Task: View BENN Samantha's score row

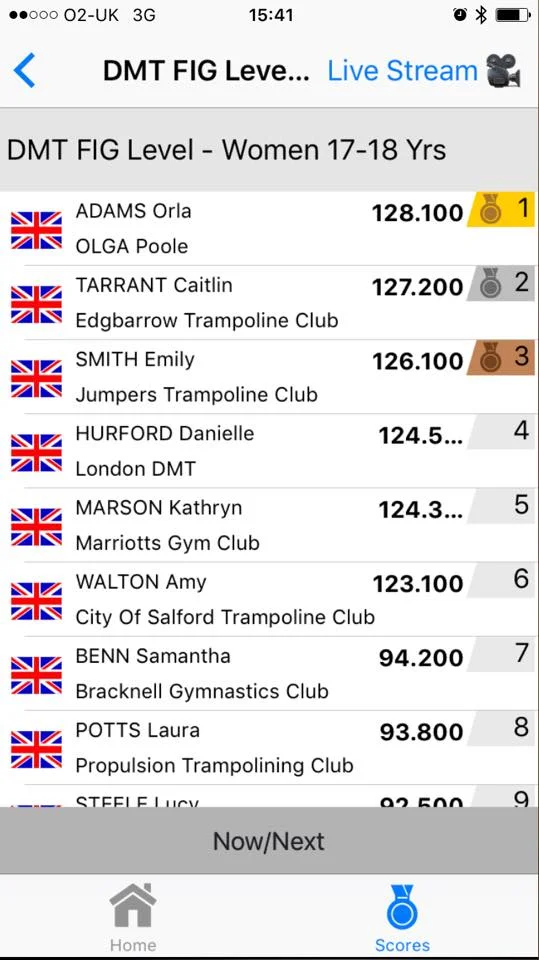Action: 270,673
